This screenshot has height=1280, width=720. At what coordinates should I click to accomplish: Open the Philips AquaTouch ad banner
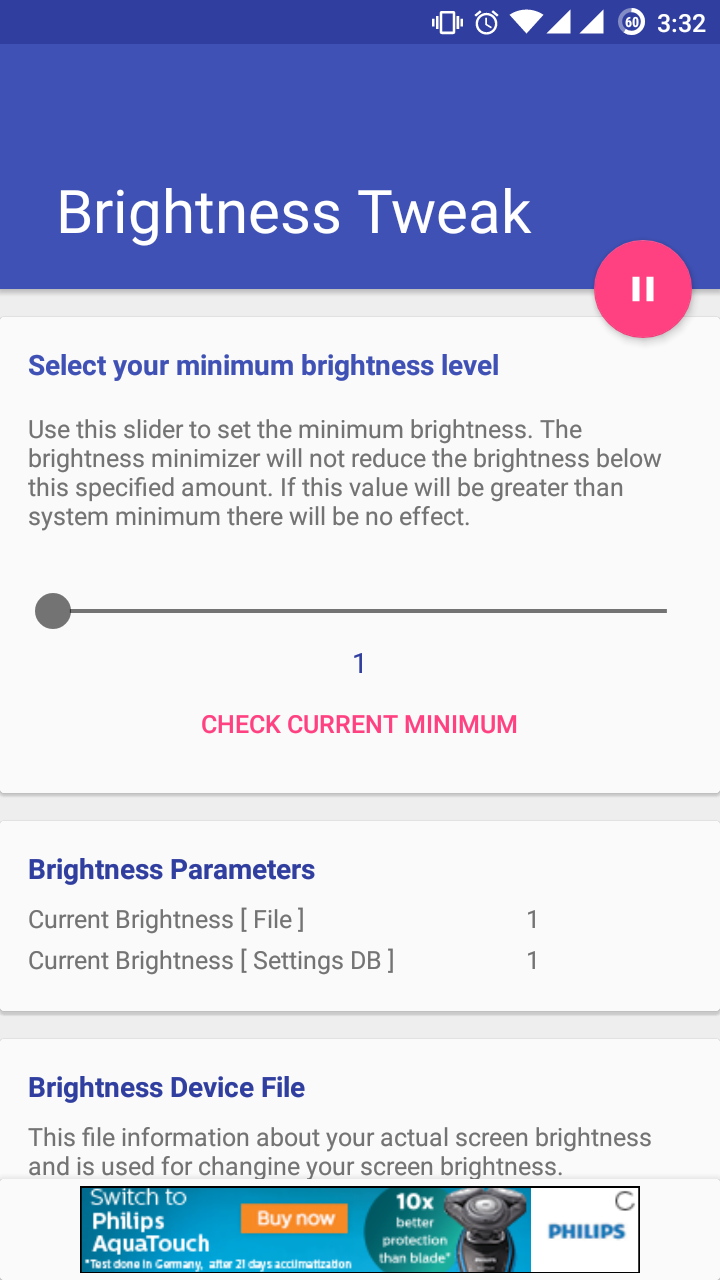tap(360, 1229)
